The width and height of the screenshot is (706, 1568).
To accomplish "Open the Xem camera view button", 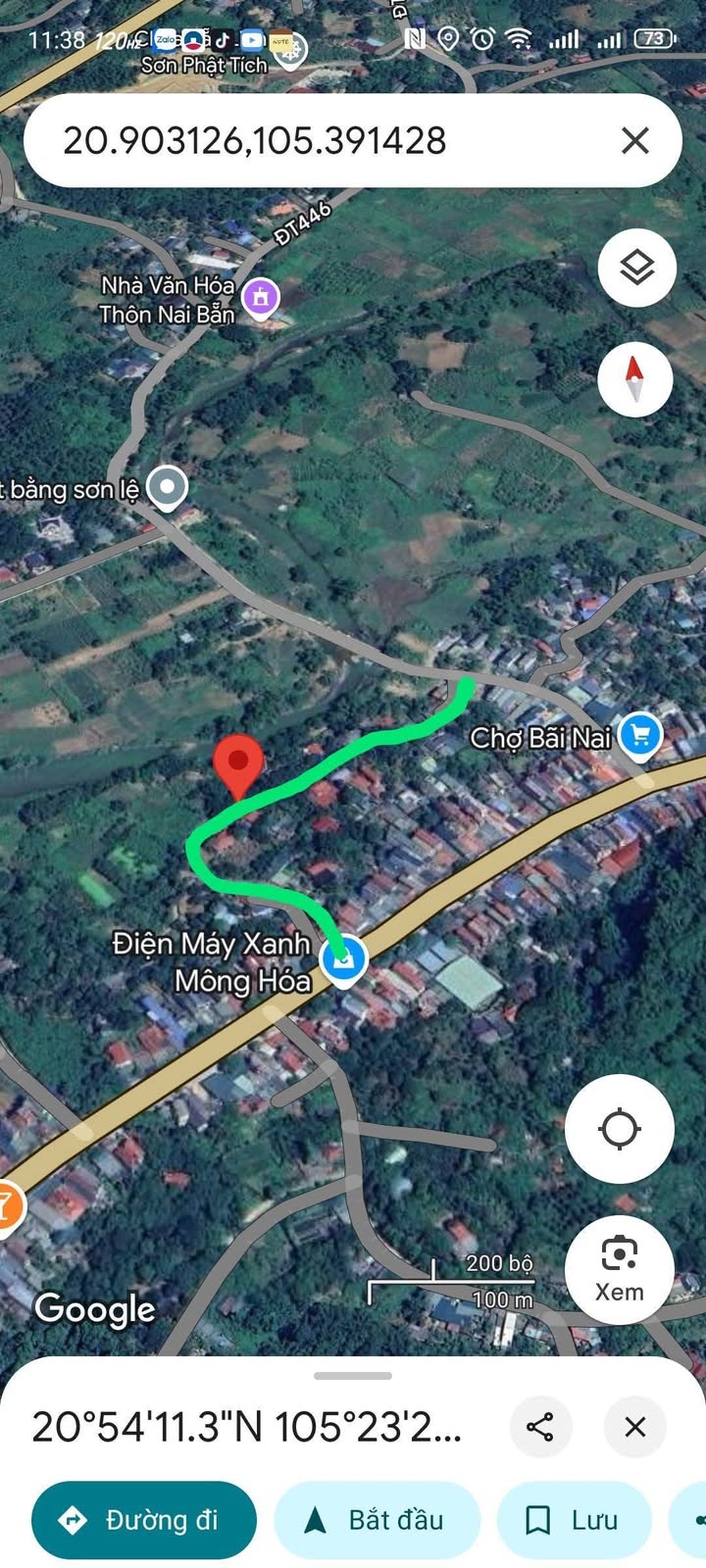I will pyautogui.click(x=619, y=1270).
